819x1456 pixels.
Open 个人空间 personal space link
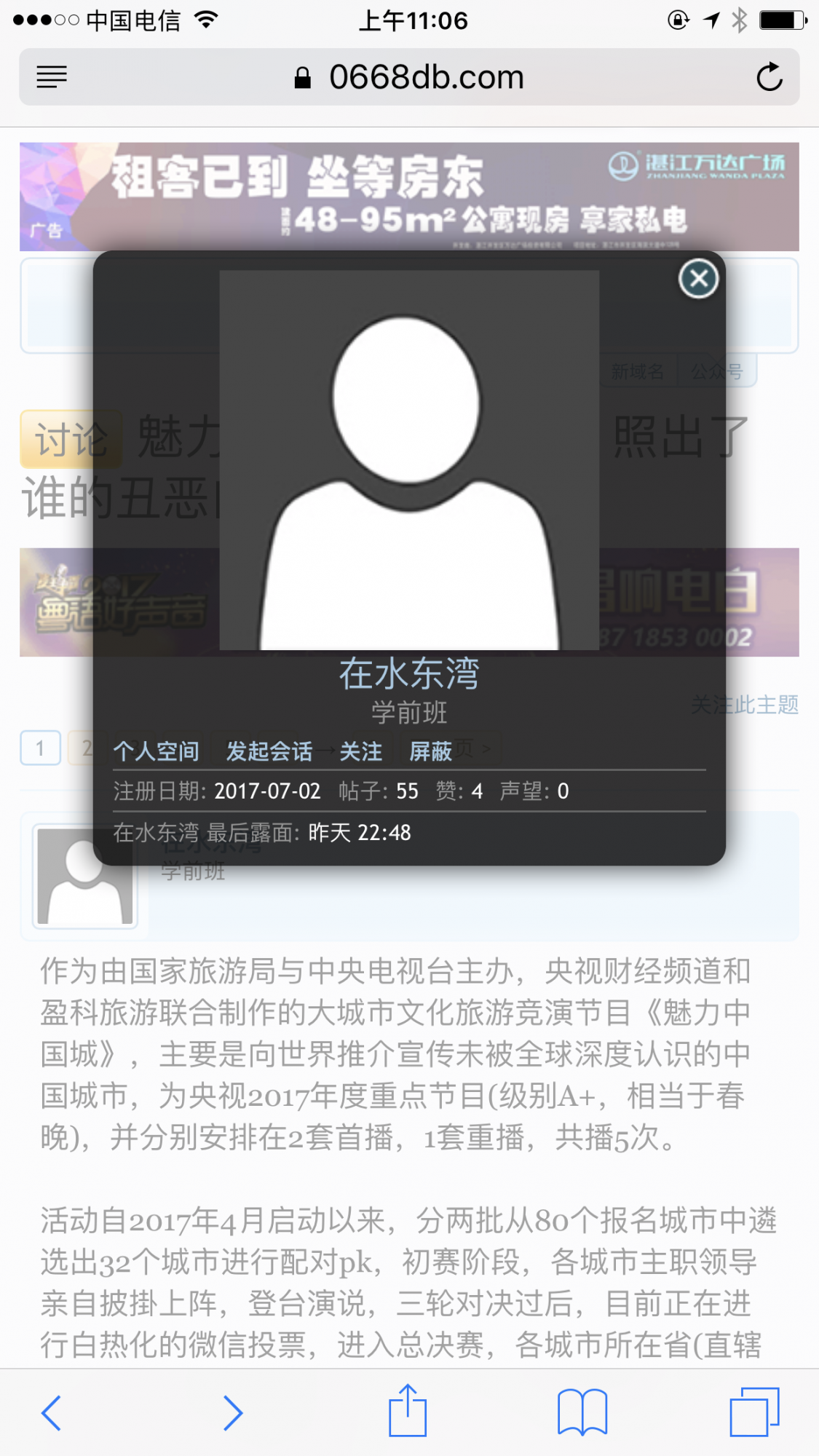pyautogui.click(x=156, y=751)
